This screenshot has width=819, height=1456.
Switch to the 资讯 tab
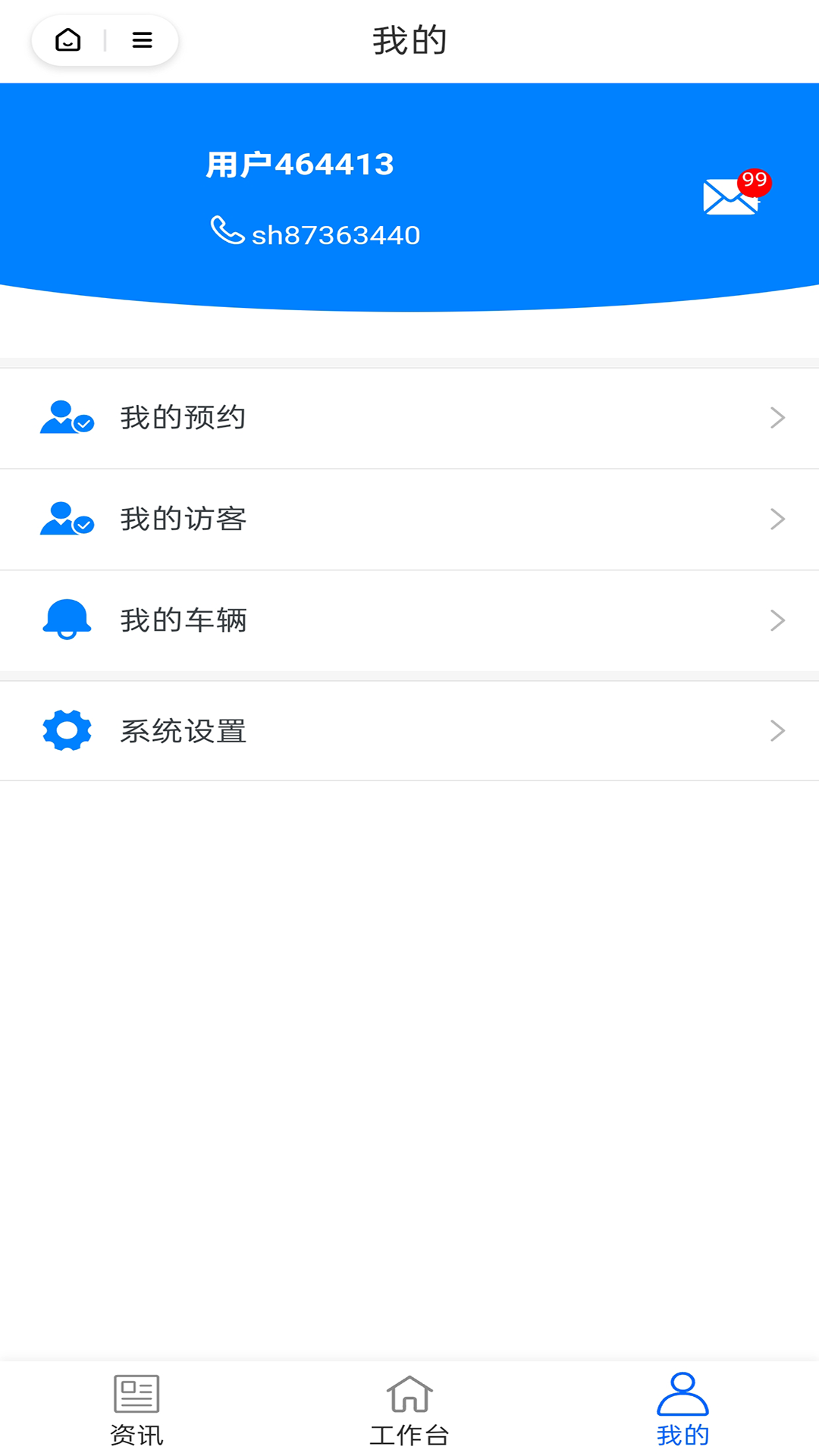136,1410
